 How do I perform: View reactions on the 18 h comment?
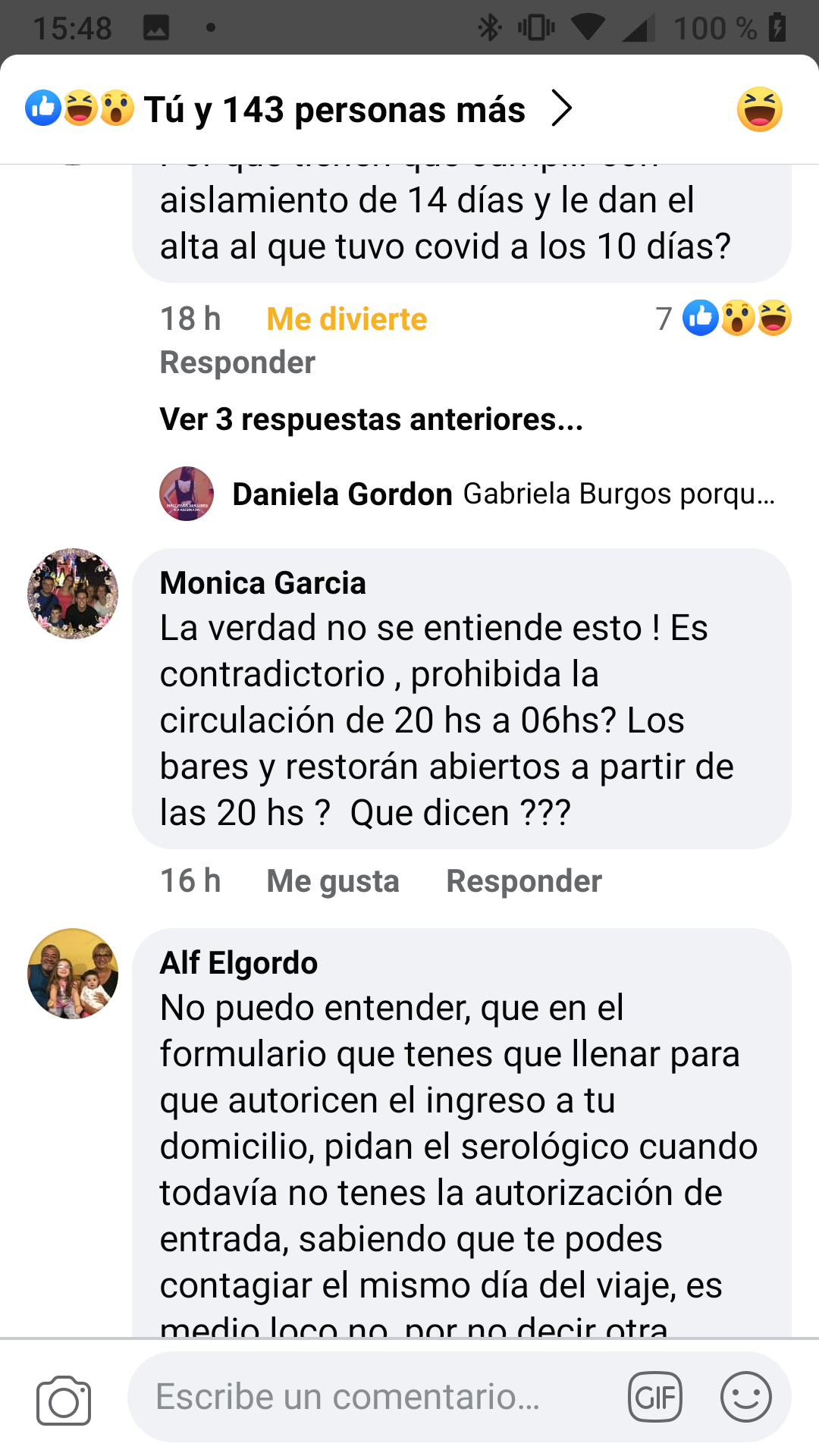[723, 318]
